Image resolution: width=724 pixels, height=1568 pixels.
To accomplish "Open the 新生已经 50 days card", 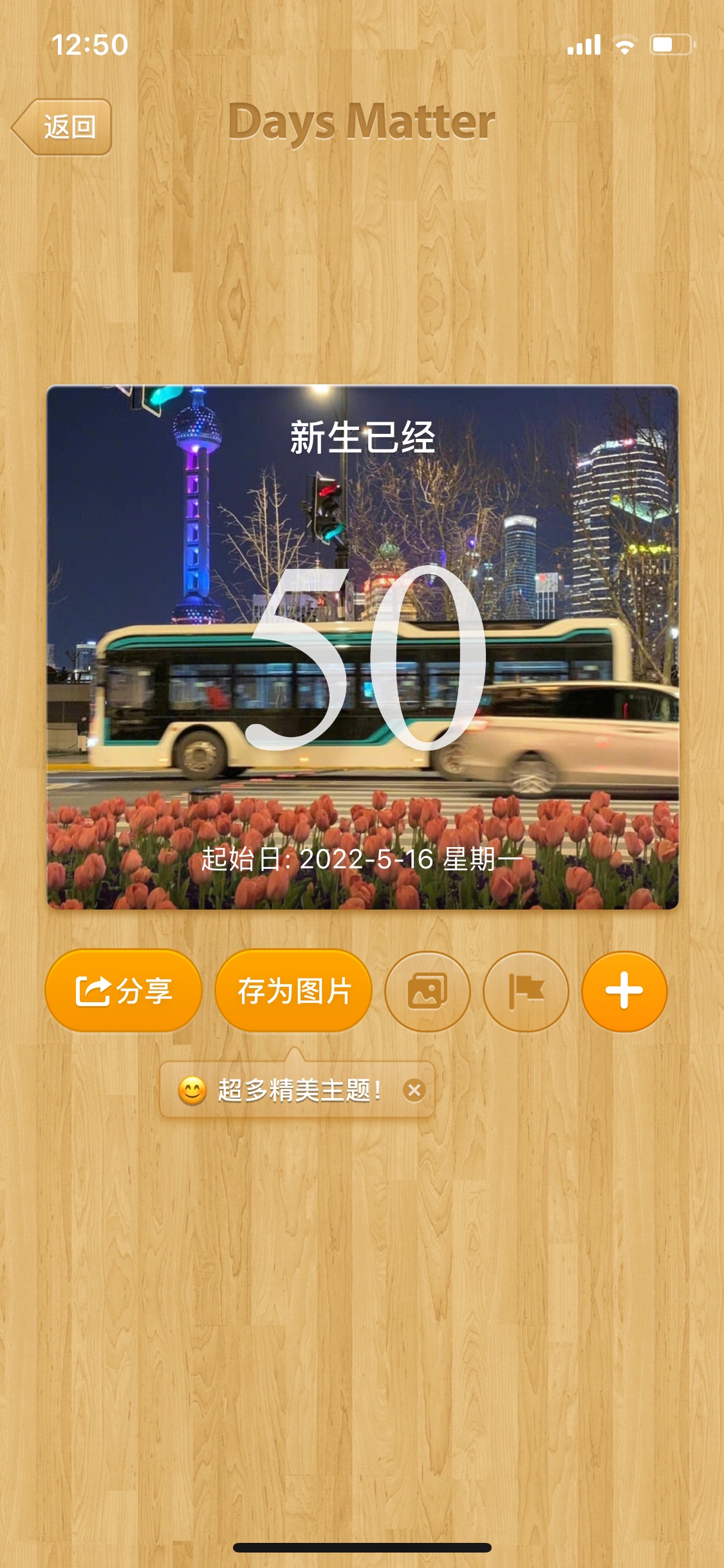I will [x=362, y=647].
